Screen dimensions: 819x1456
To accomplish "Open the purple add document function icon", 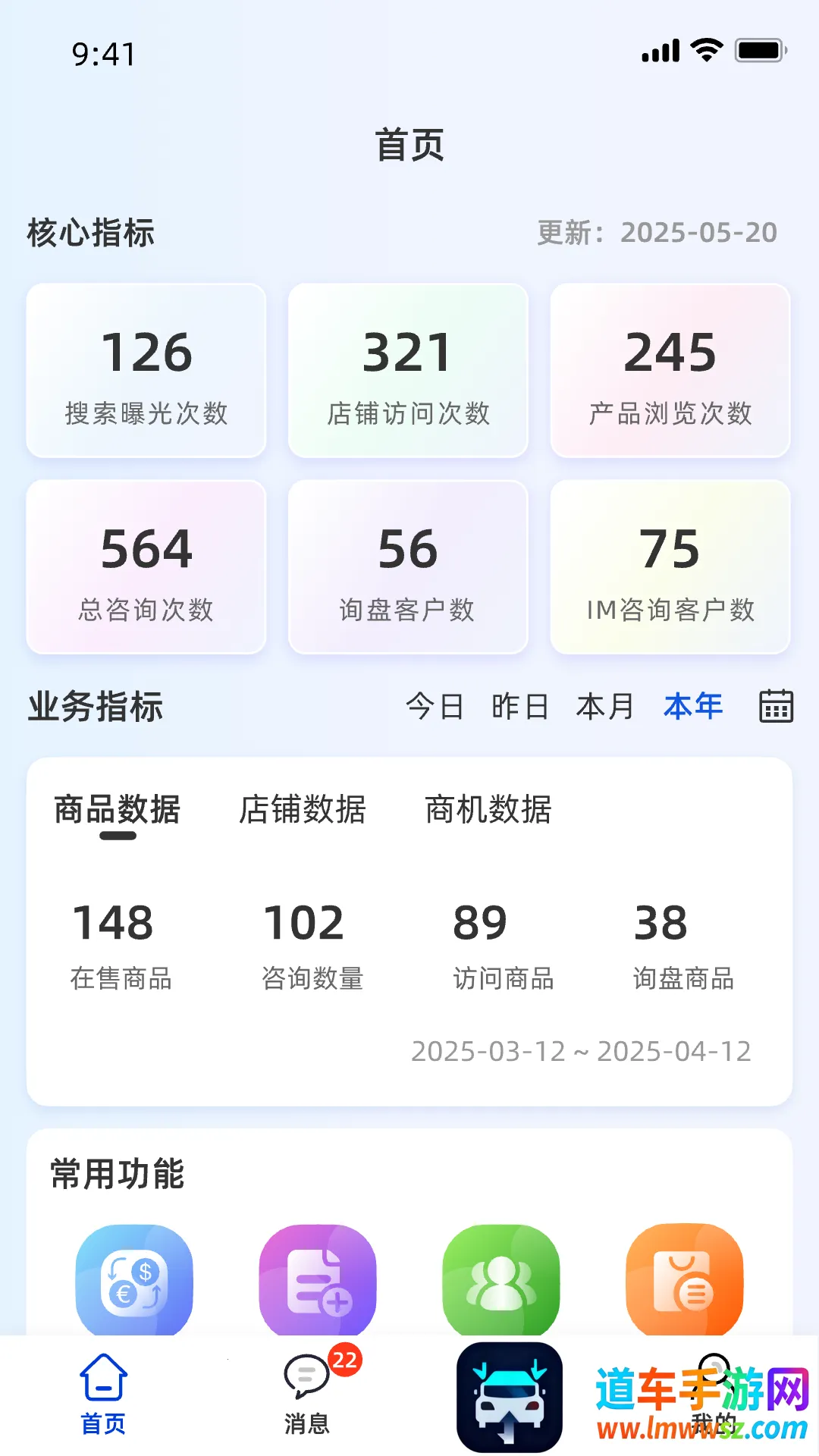I will 318,1280.
